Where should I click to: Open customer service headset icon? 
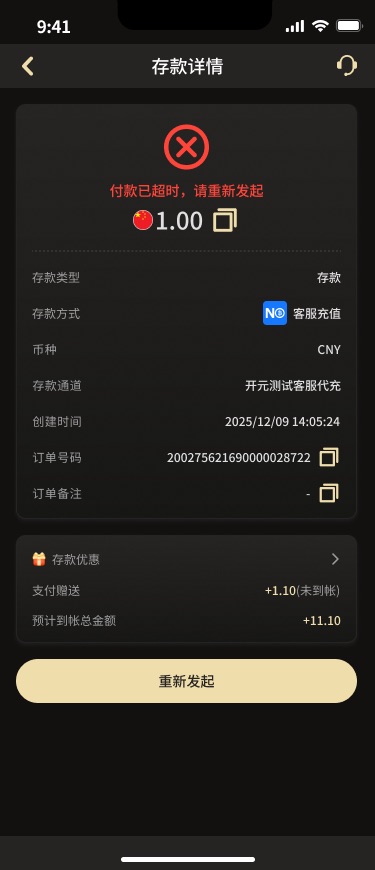click(347, 66)
